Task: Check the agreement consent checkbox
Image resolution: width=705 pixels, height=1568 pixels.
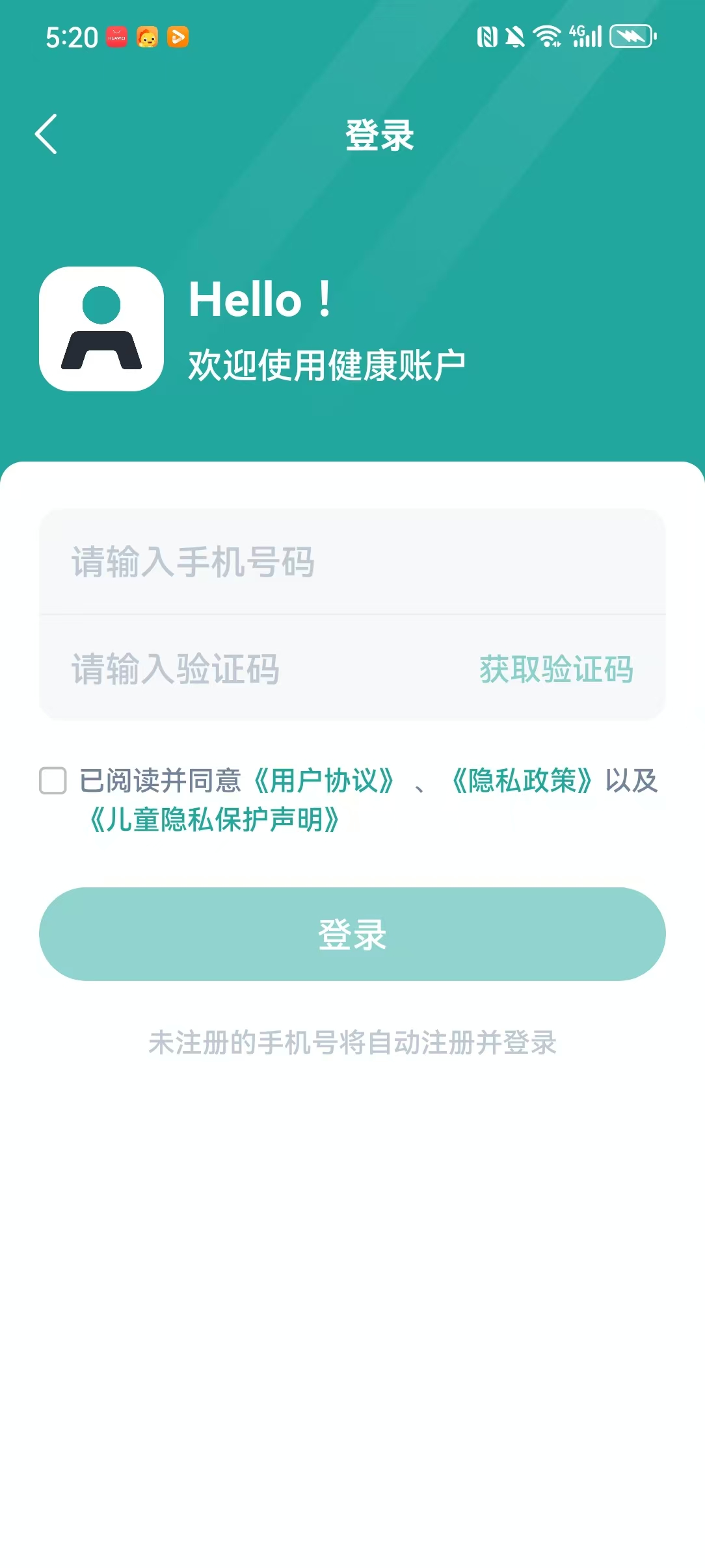Action: [x=53, y=781]
